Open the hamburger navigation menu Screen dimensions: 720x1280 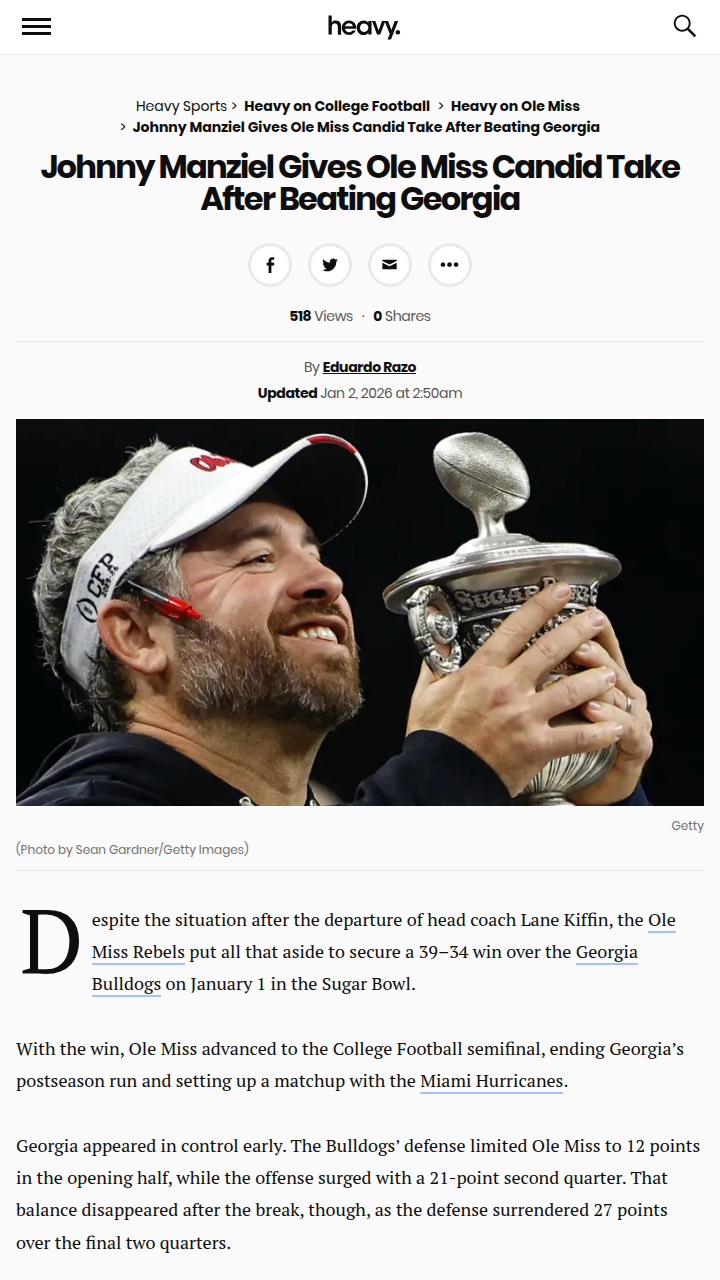pos(36,27)
